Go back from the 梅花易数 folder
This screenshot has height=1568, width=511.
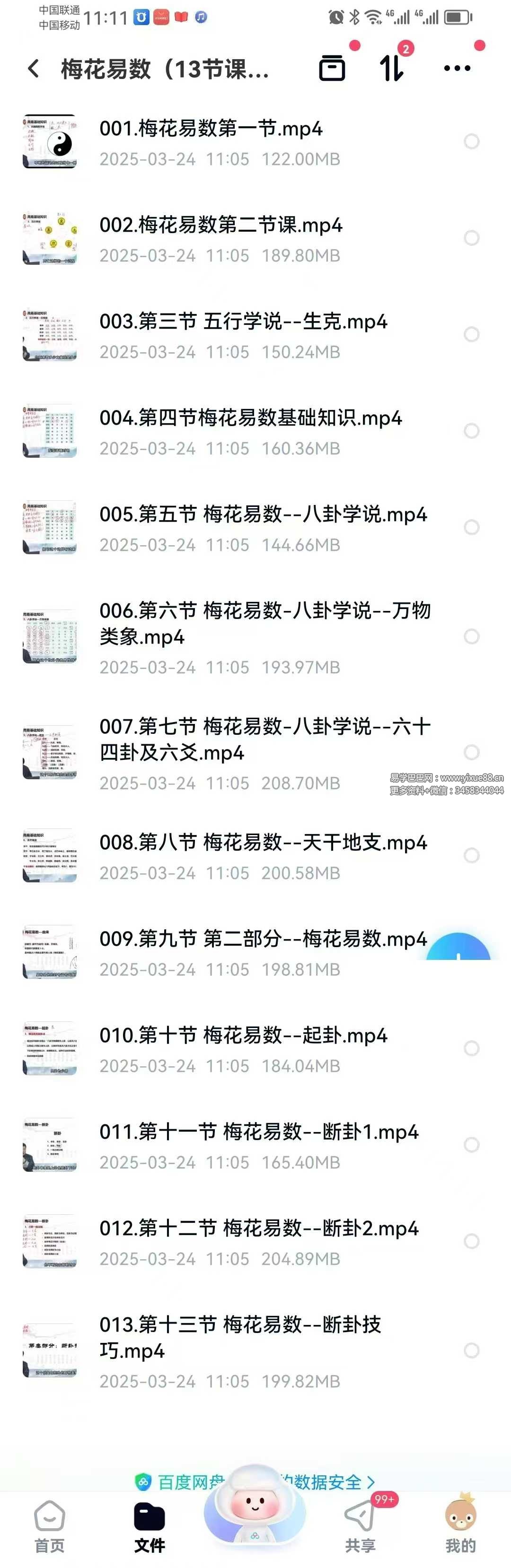pyautogui.click(x=34, y=69)
